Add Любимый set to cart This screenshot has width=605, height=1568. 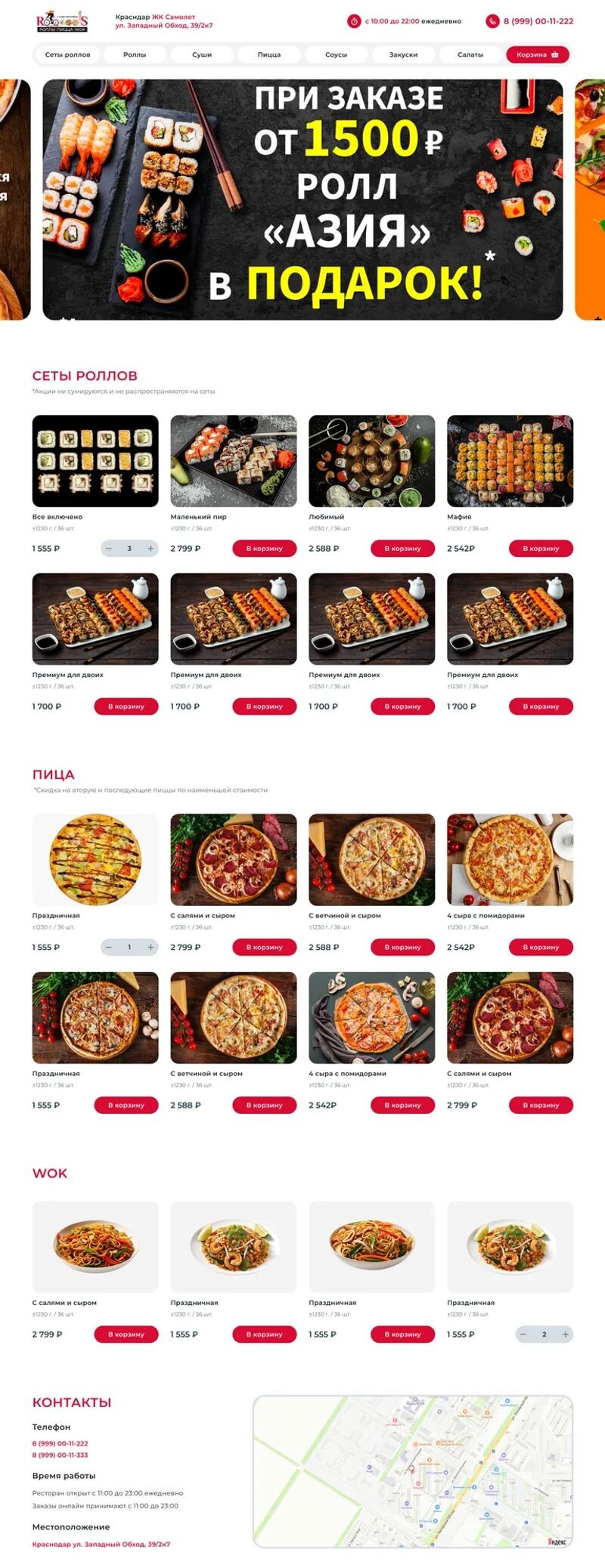402,549
